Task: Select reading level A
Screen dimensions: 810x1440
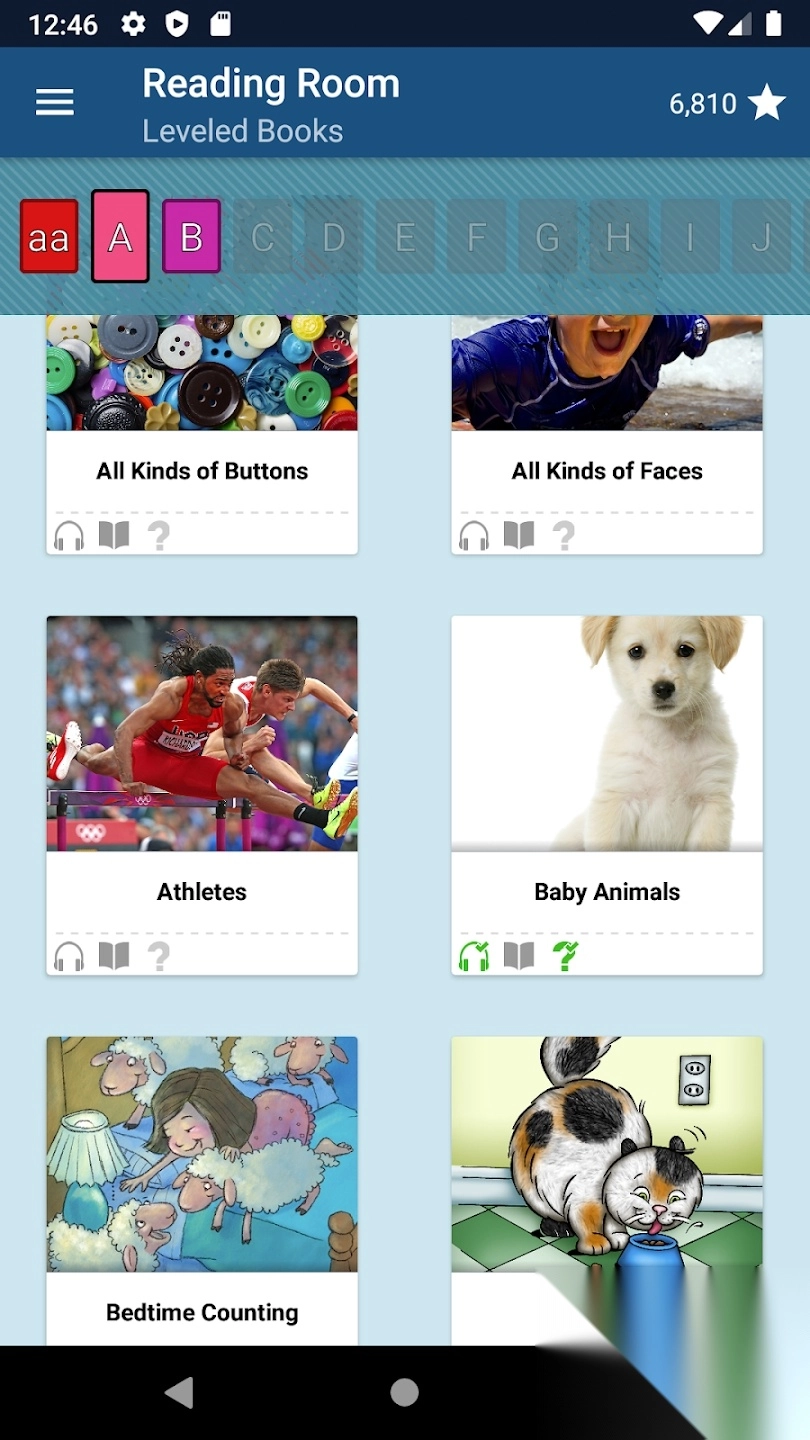Action: point(120,237)
